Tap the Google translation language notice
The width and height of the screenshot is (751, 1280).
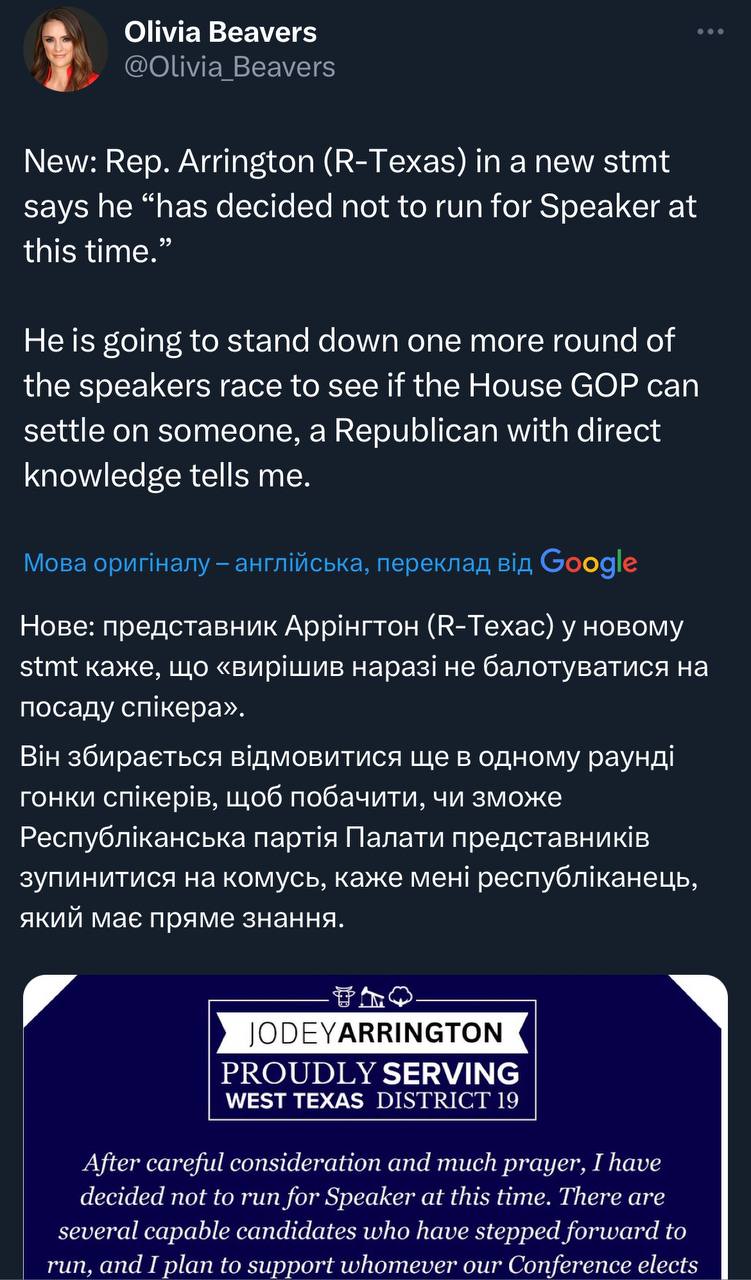coord(329,563)
